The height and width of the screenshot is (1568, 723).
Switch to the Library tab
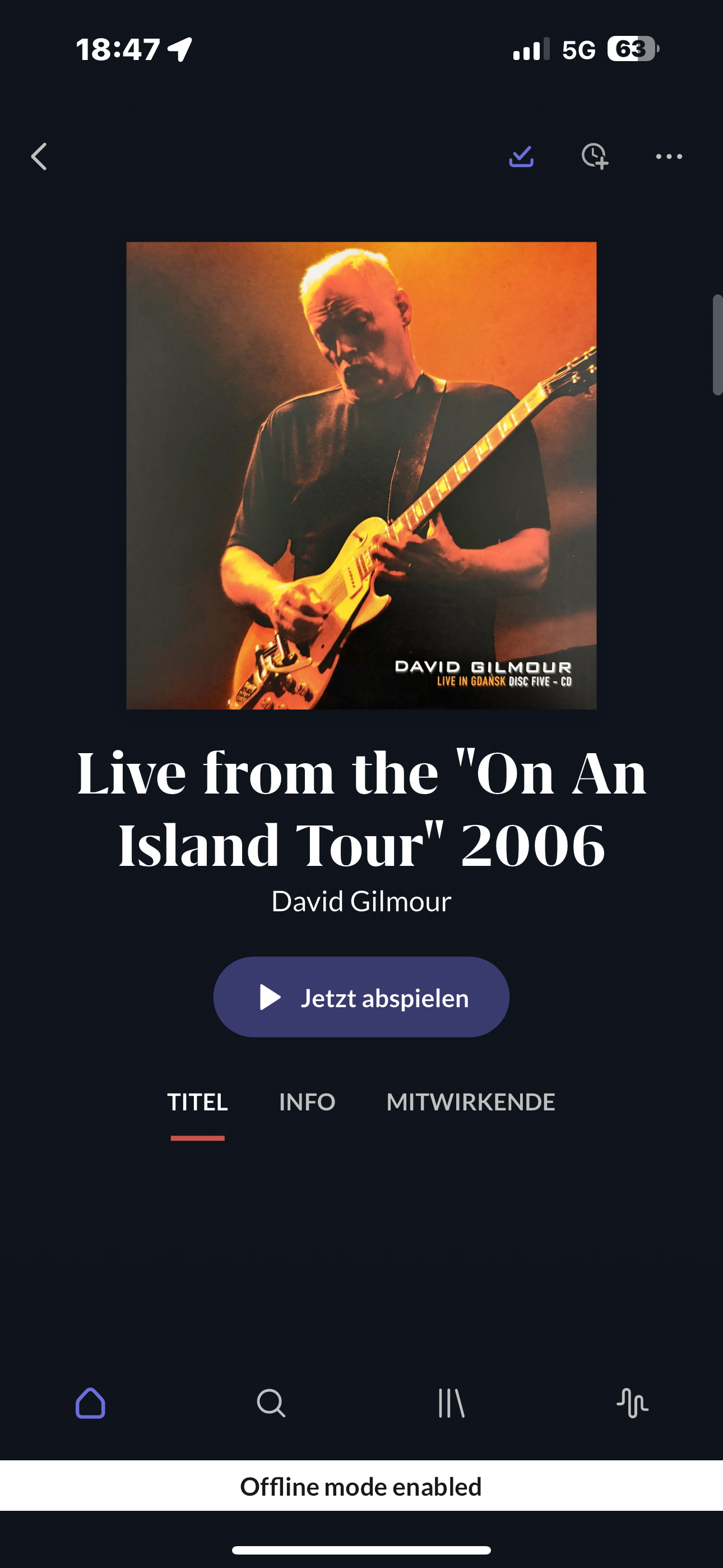[451, 1403]
